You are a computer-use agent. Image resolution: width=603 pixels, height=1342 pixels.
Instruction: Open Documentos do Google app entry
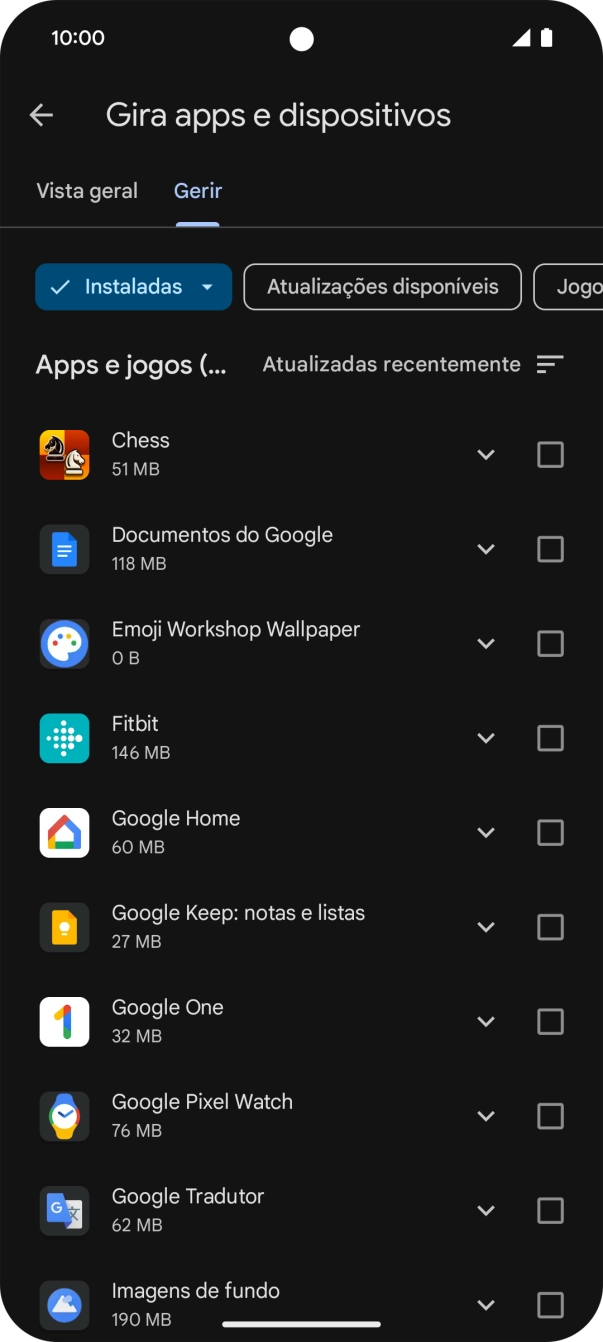click(222, 549)
